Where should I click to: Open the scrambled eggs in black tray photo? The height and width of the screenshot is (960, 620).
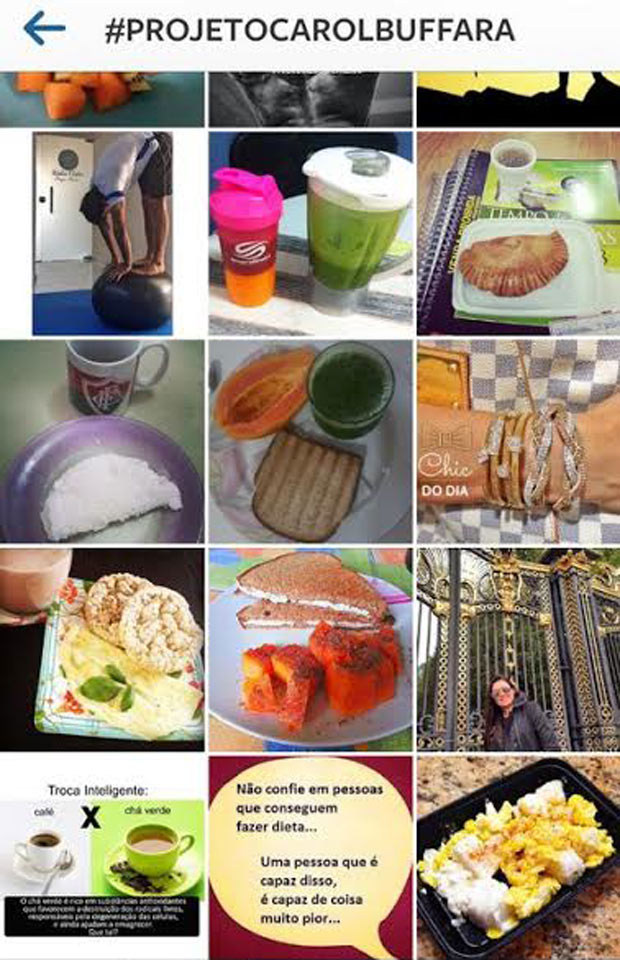tap(518, 857)
